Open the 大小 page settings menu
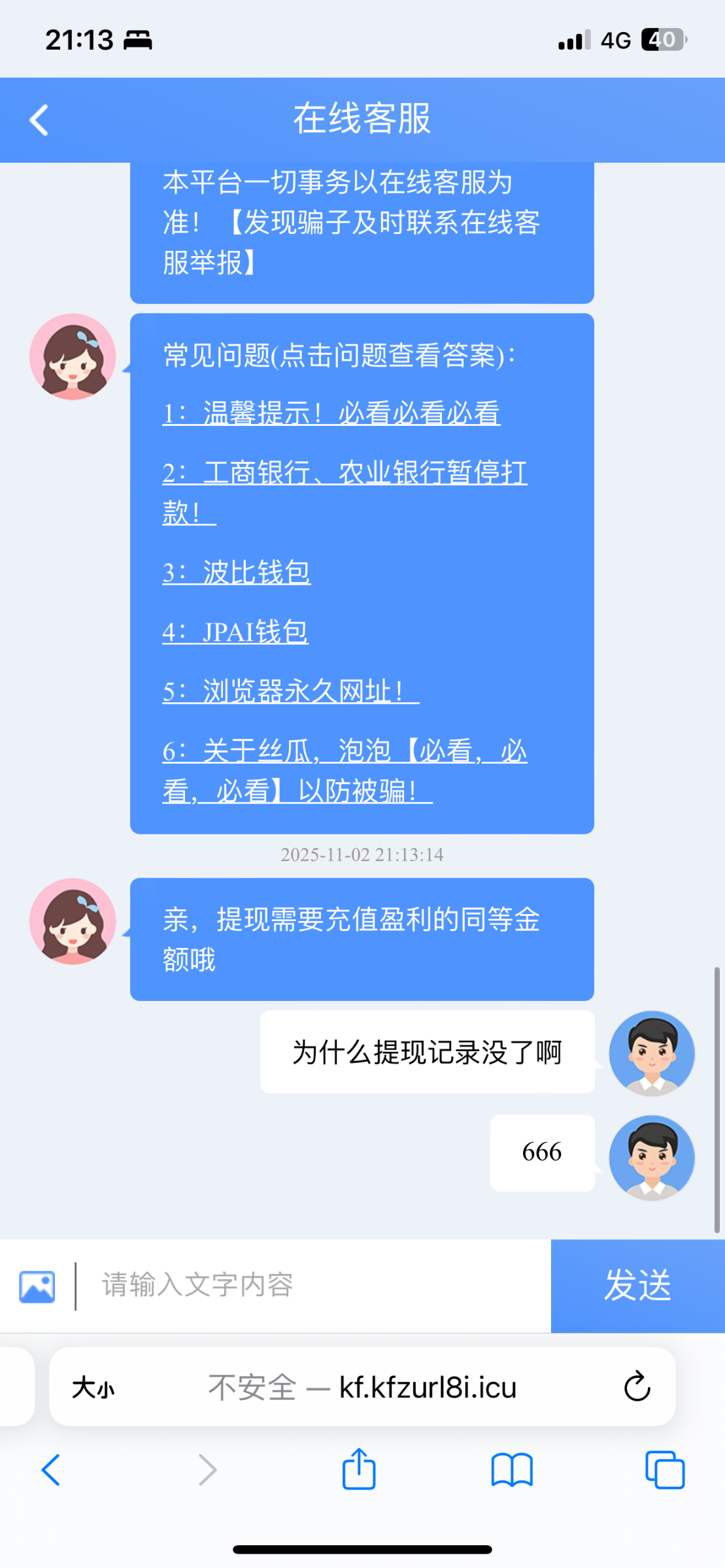725x1568 pixels. click(93, 1387)
